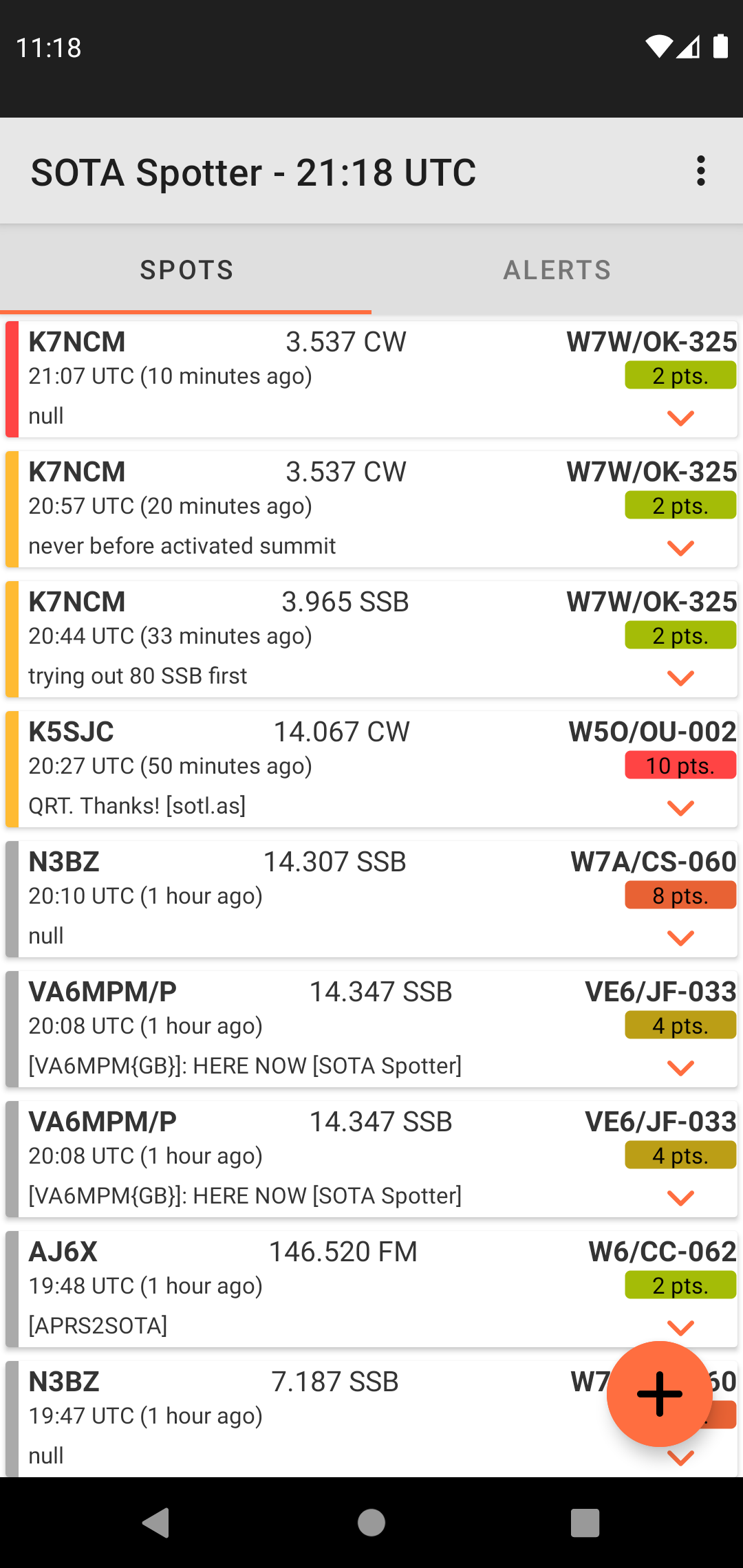
Task: Expand the never before activated summit spot
Action: 680,548
